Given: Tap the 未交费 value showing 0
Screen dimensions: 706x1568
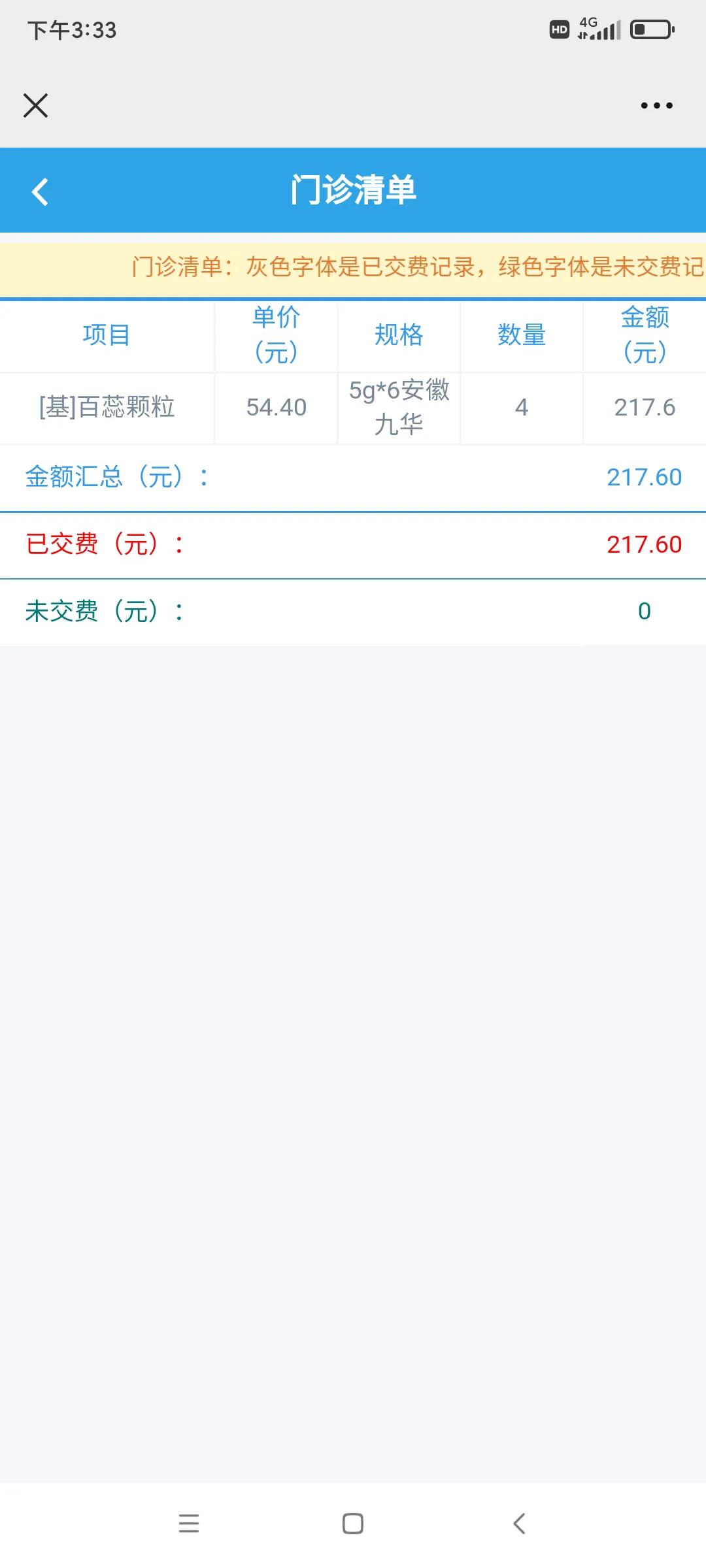Looking at the screenshot, I should [644, 612].
